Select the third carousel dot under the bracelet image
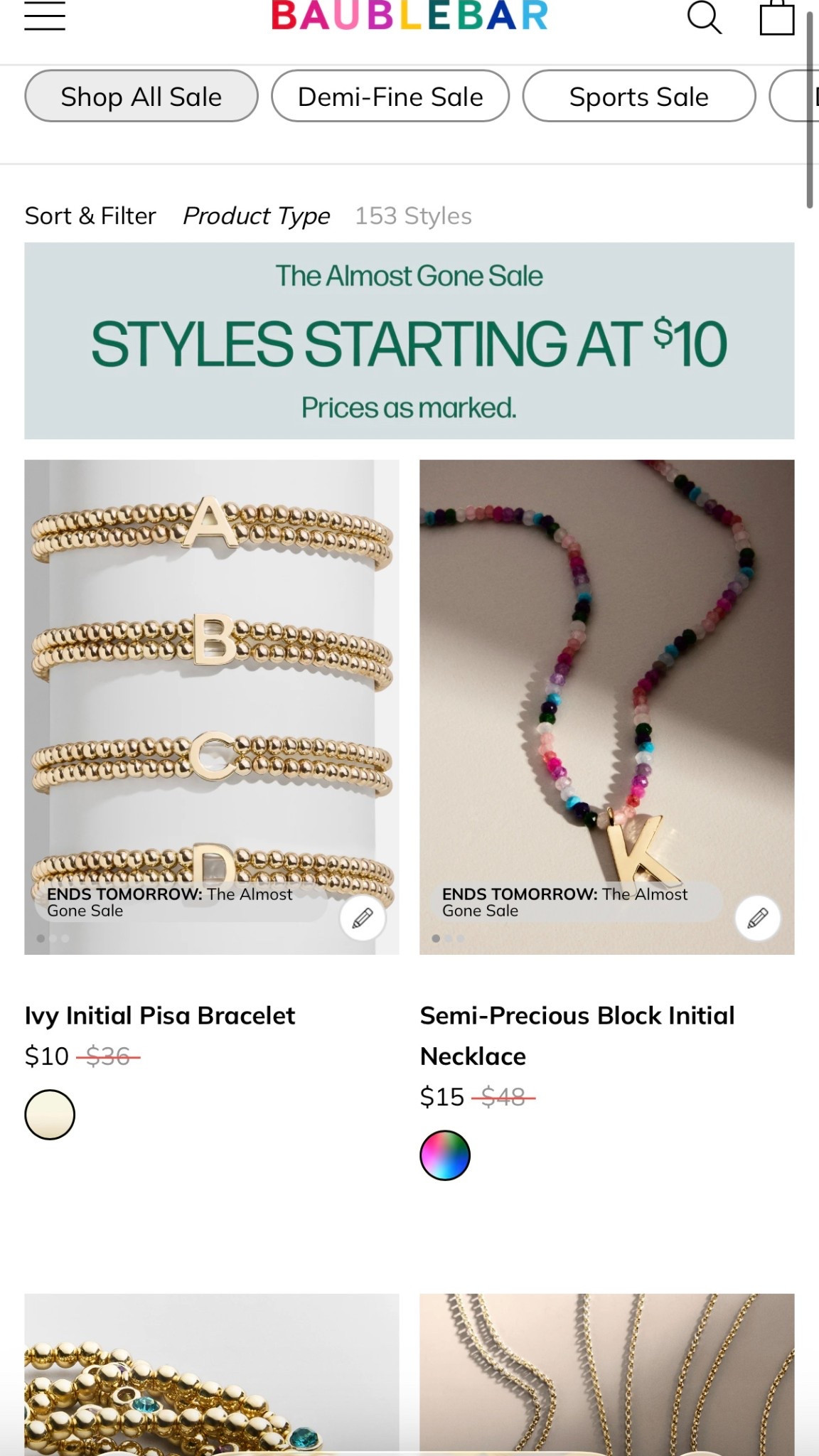 tap(65, 938)
